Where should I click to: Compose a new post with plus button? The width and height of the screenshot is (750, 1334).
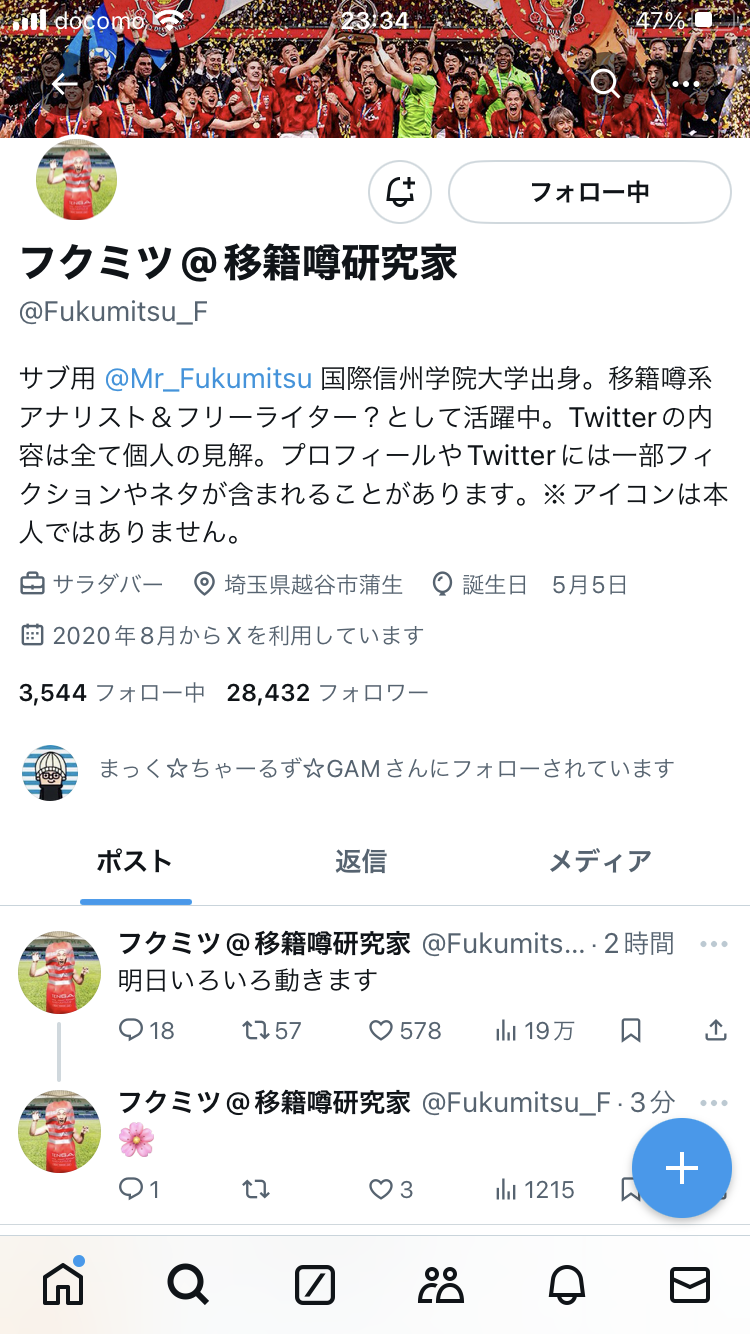click(x=682, y=1168)
